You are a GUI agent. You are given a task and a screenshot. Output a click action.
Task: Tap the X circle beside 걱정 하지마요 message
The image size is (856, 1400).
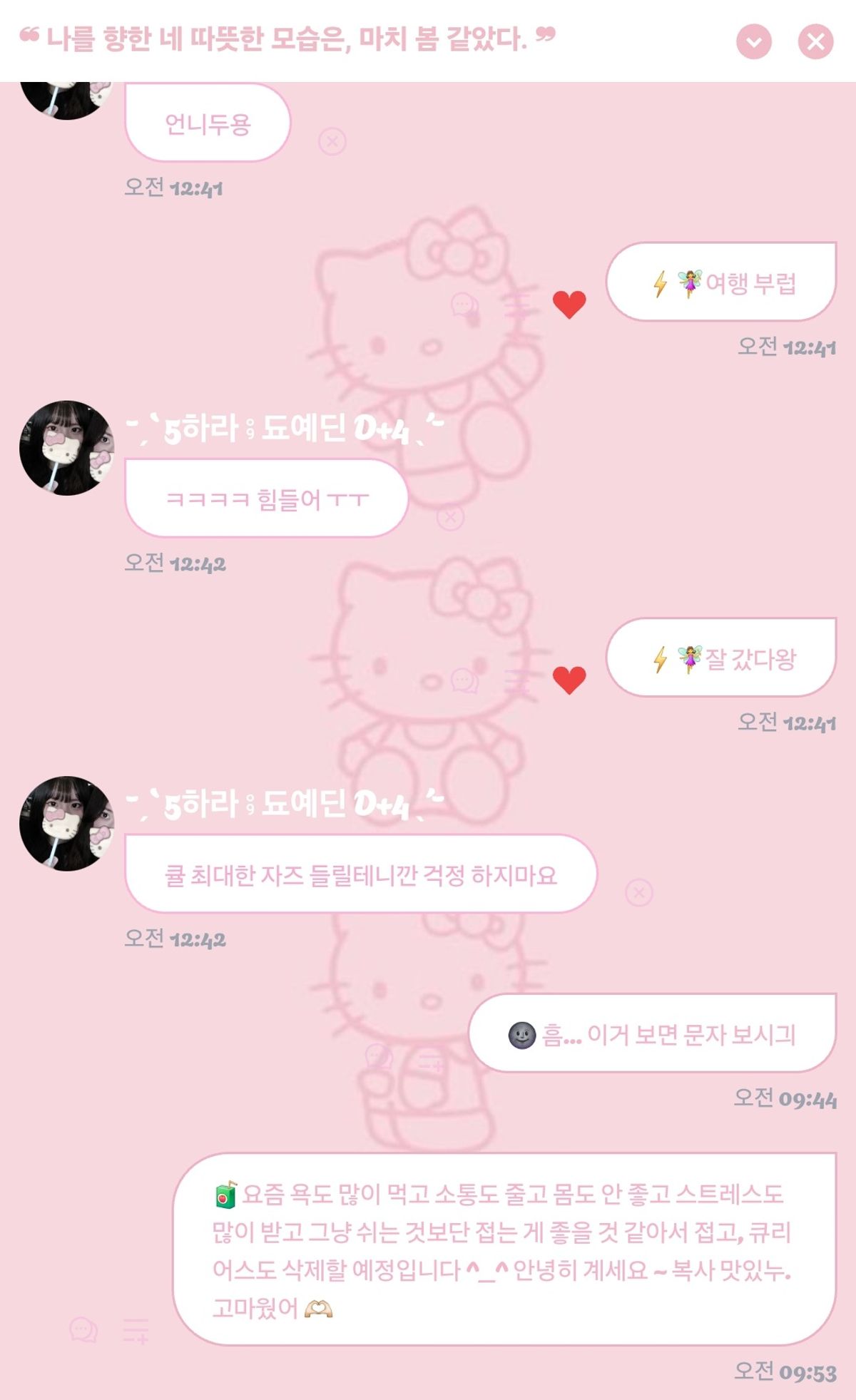tap(638, 892)
